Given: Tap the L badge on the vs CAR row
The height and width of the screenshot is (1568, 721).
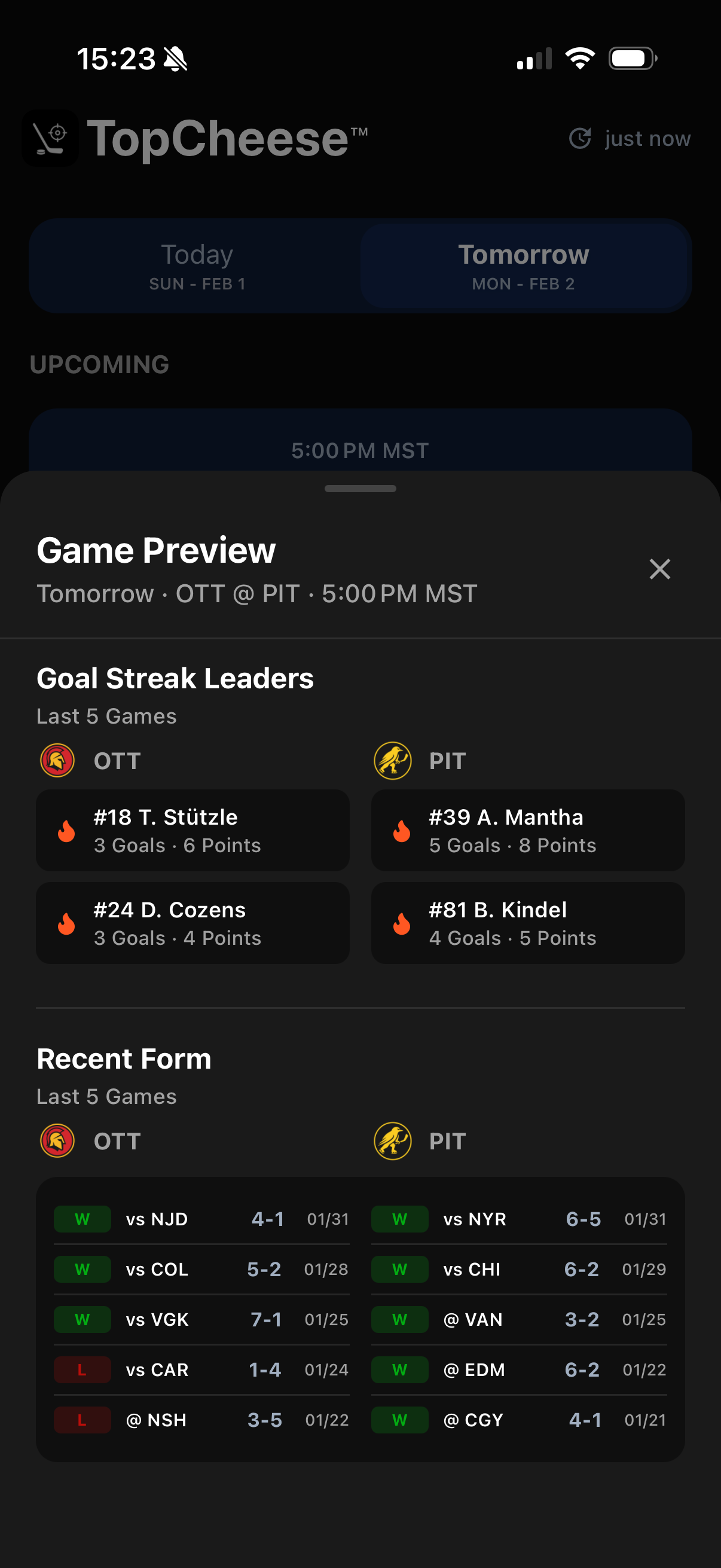Looking at the screenshot, I should pyautogui.click(x=82, y=1369).
